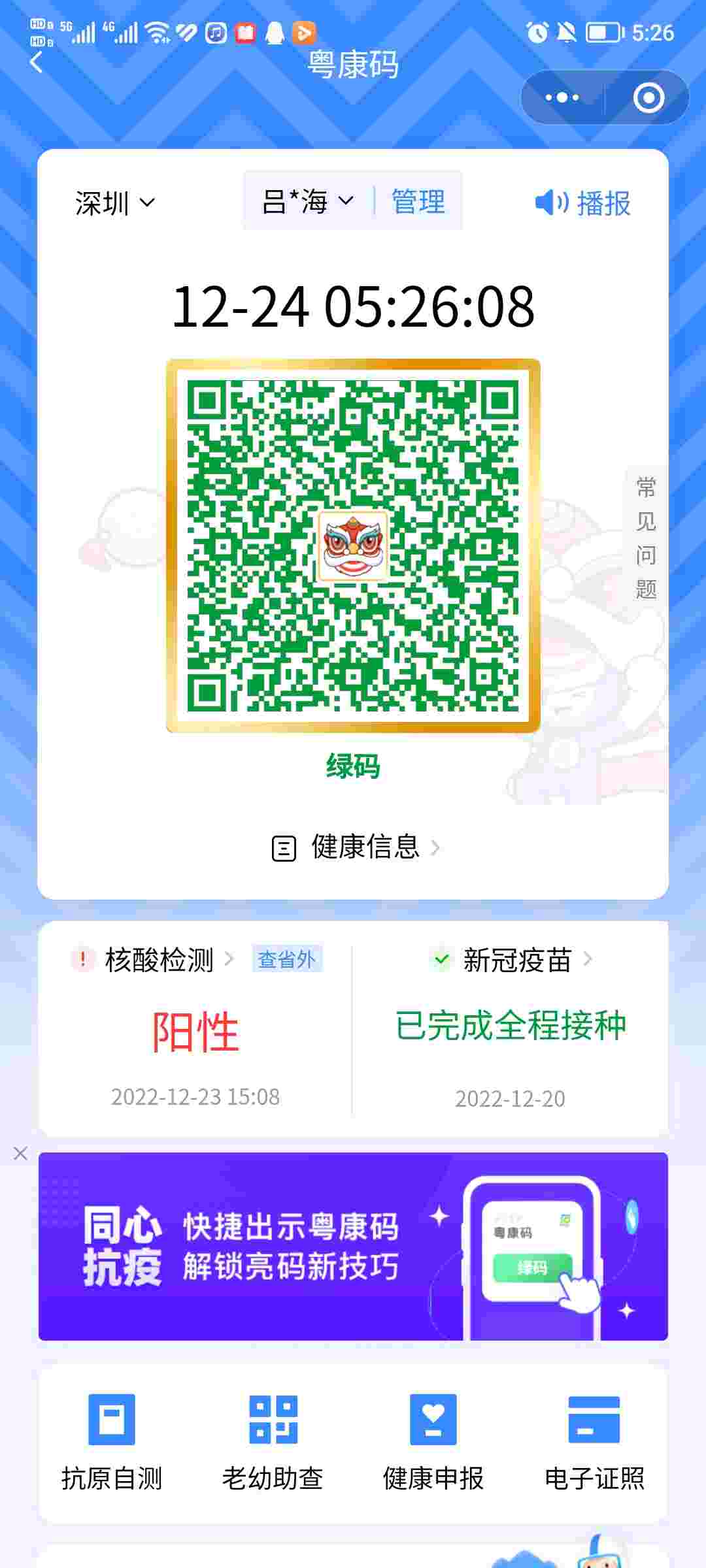Tap 查省外 to check out-of-province results
The image size is (706, 1568).
(287, 959)
